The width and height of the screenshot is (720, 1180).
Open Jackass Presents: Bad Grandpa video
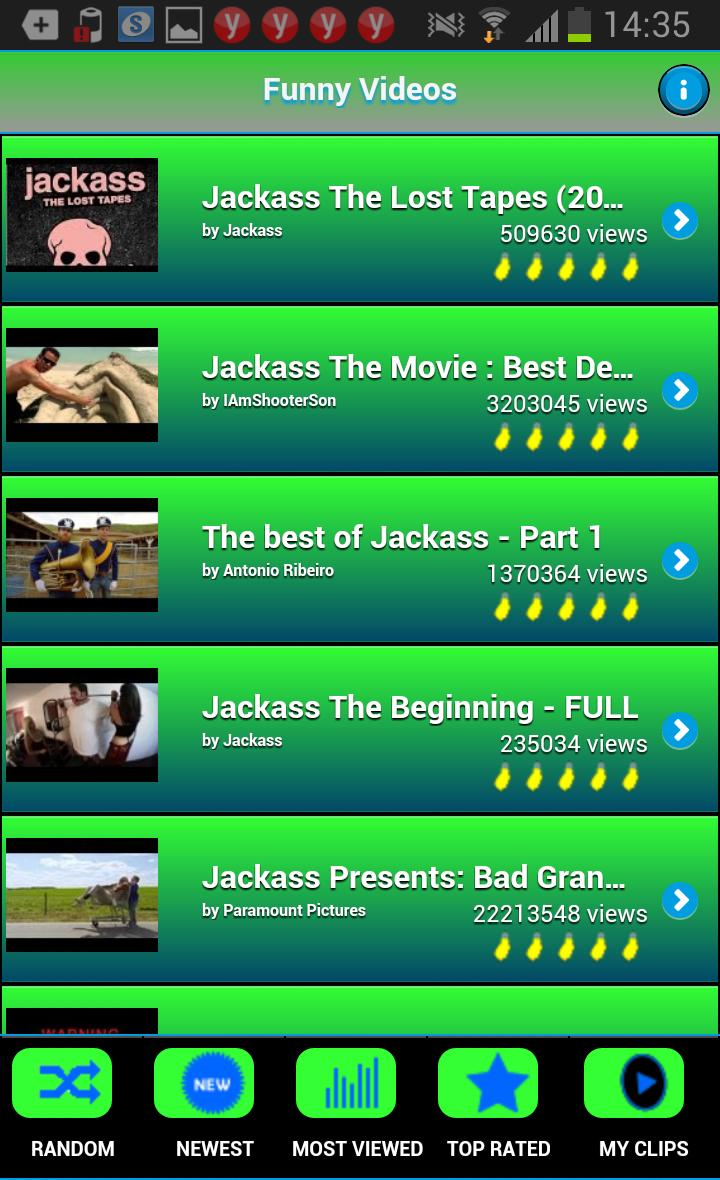[412, 878]
